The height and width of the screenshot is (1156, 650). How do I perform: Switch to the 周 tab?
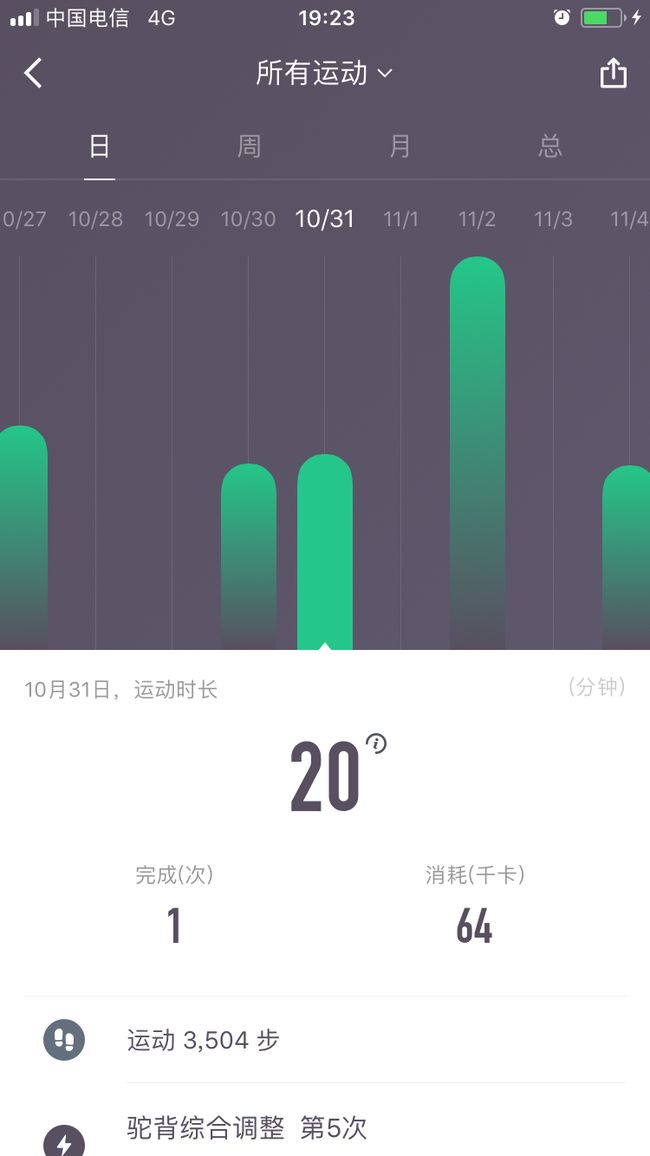coord(249,146)
